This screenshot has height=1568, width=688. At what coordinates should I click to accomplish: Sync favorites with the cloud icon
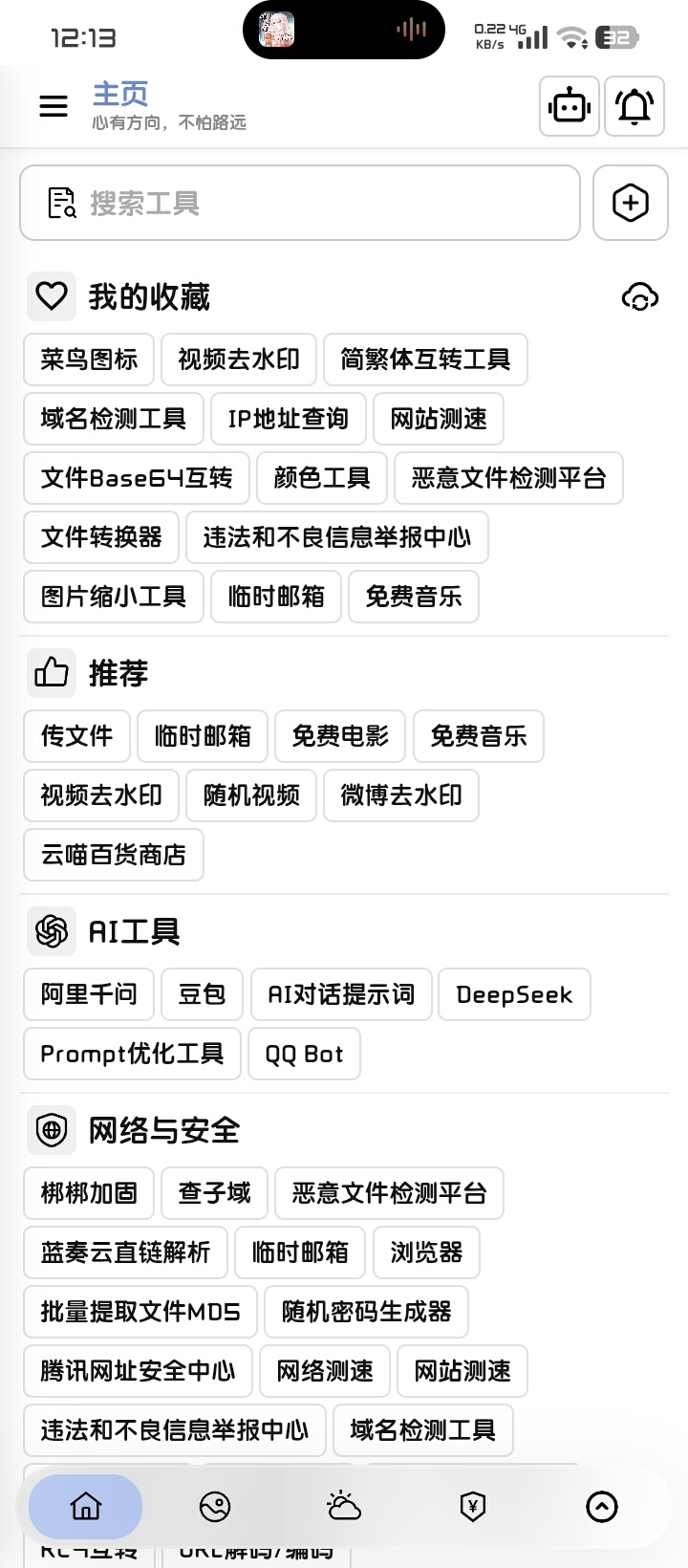[640, 297]
